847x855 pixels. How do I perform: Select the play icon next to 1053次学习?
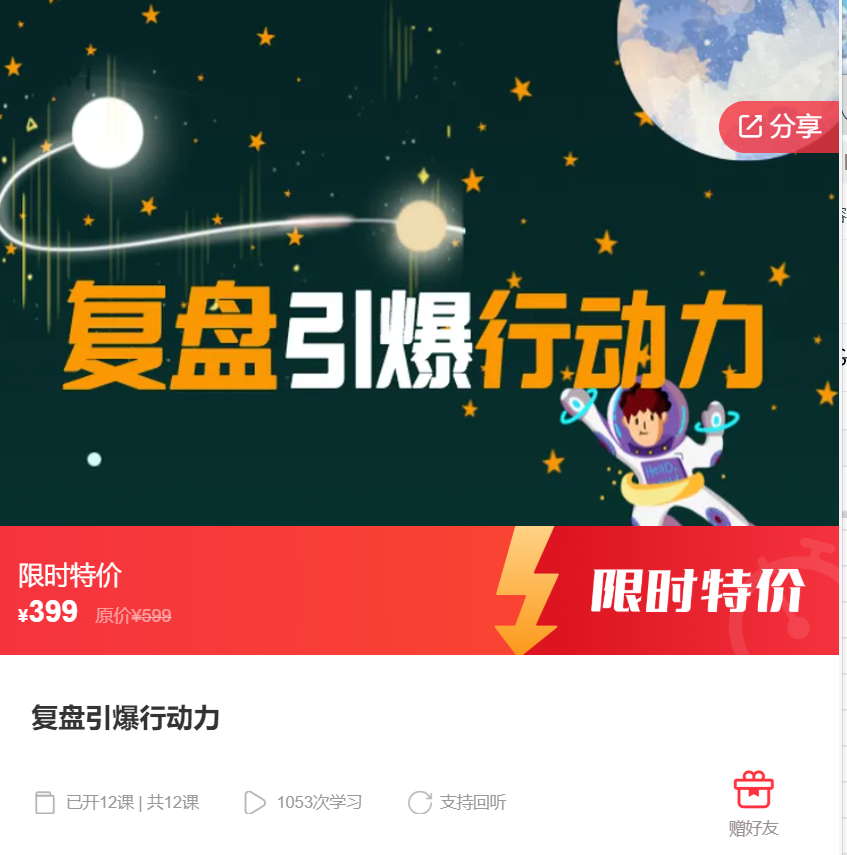255,801
